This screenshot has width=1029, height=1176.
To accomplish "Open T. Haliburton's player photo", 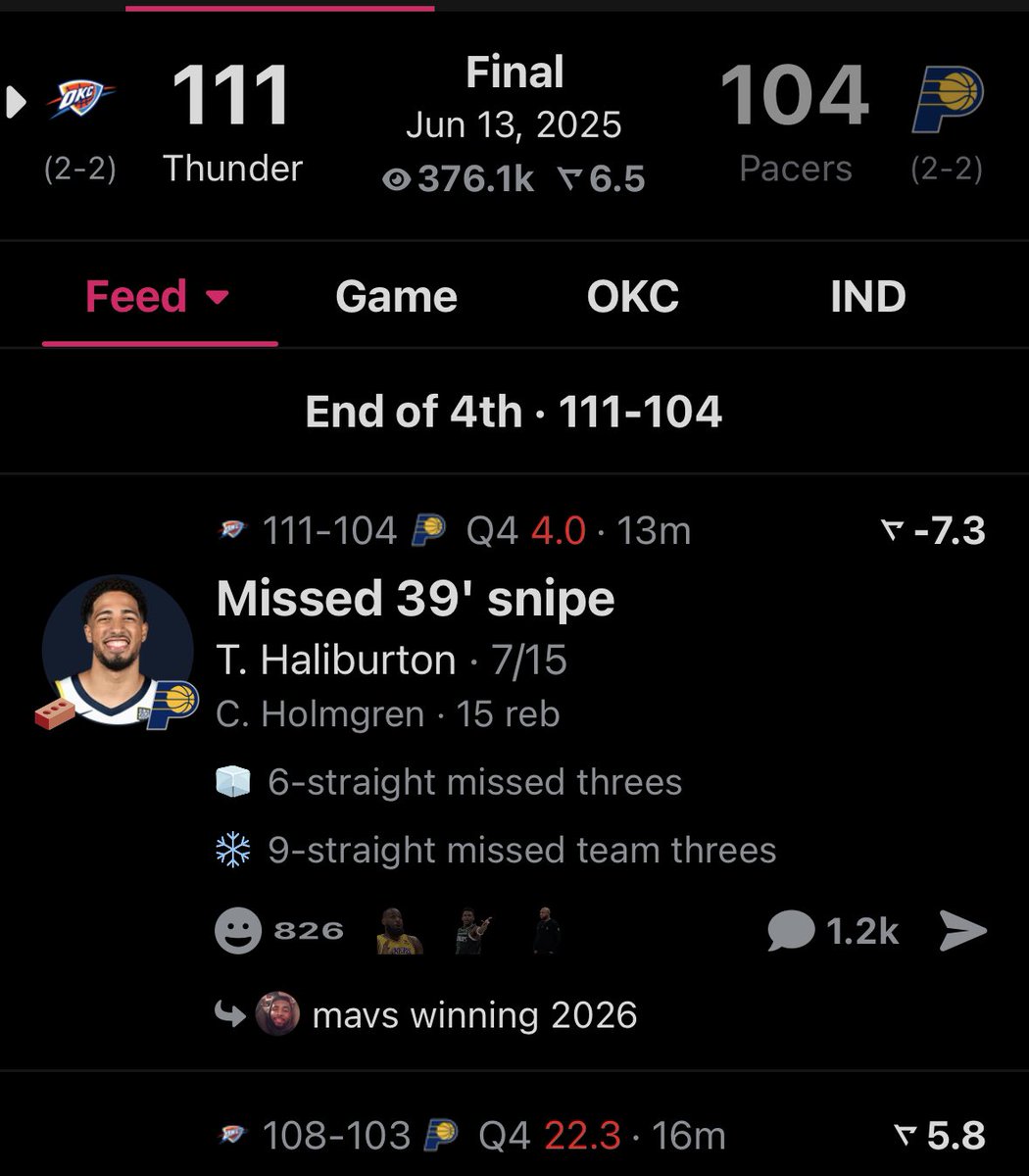I will point(118,650).
